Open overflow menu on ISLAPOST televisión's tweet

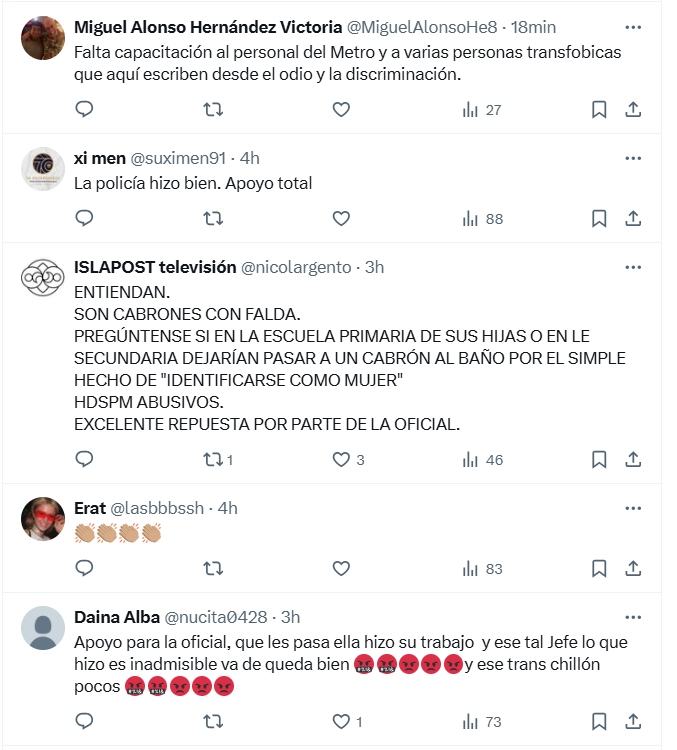[x=633, y=267]
